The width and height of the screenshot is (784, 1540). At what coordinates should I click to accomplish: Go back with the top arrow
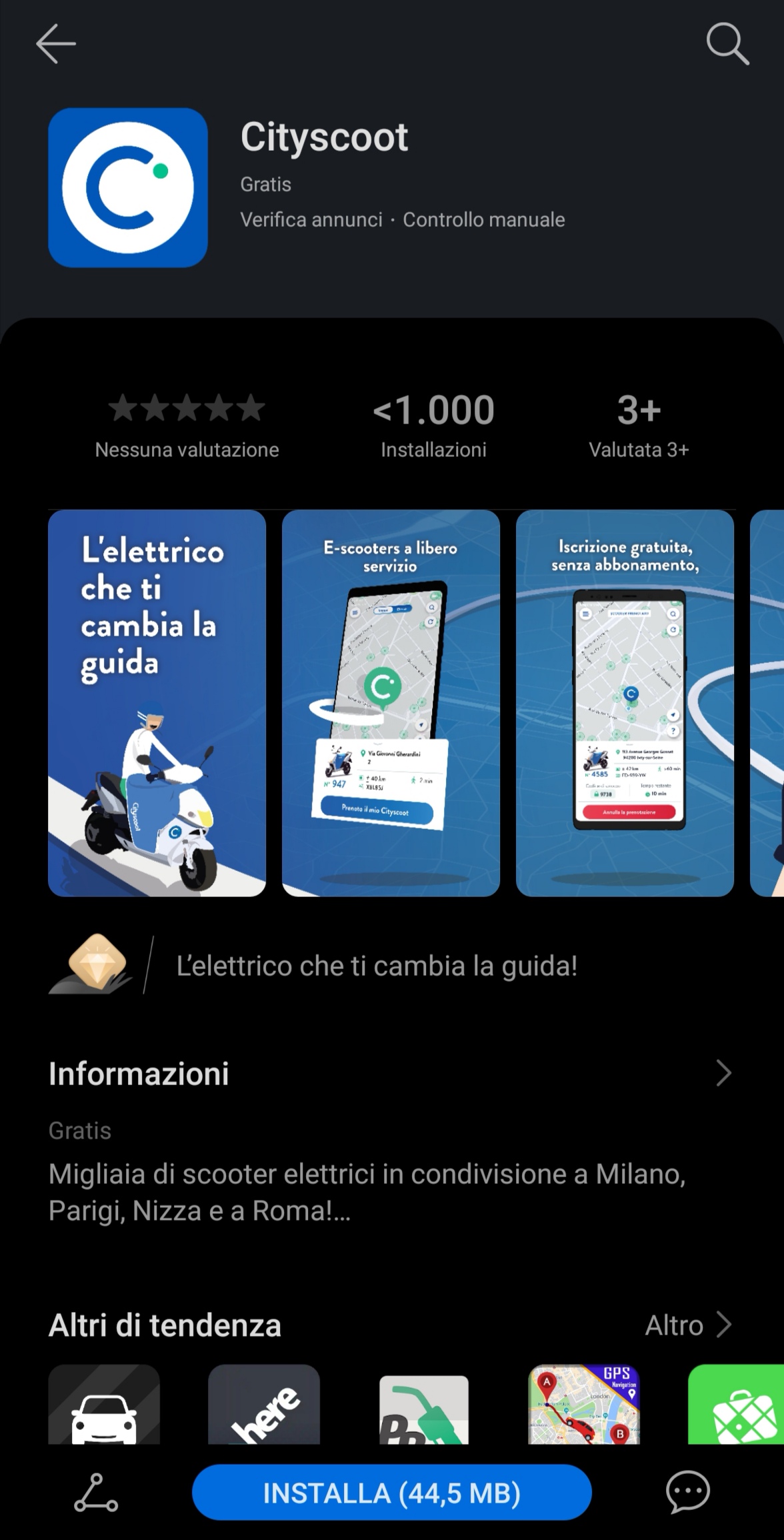coord(56,44)
